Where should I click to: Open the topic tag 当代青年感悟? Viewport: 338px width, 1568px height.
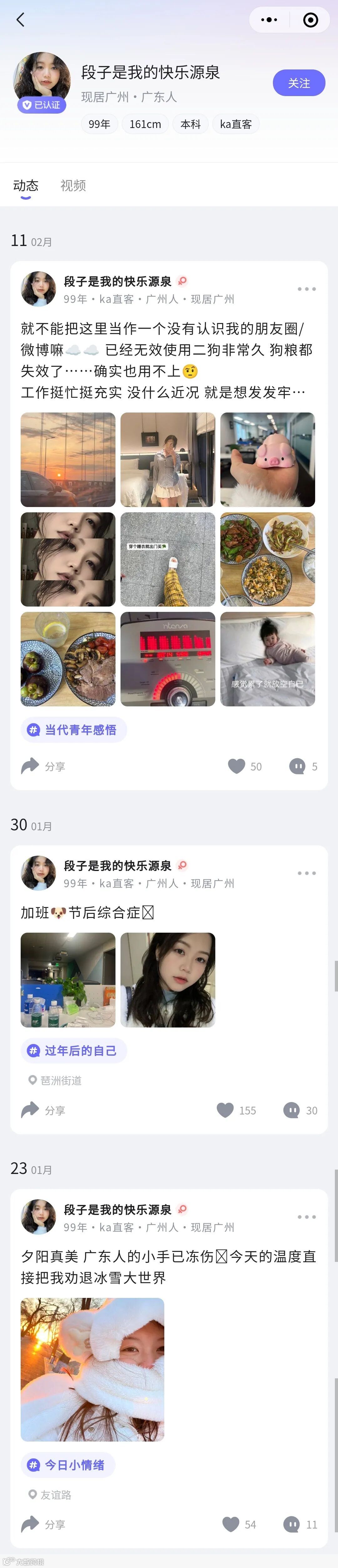pos(74,730)
